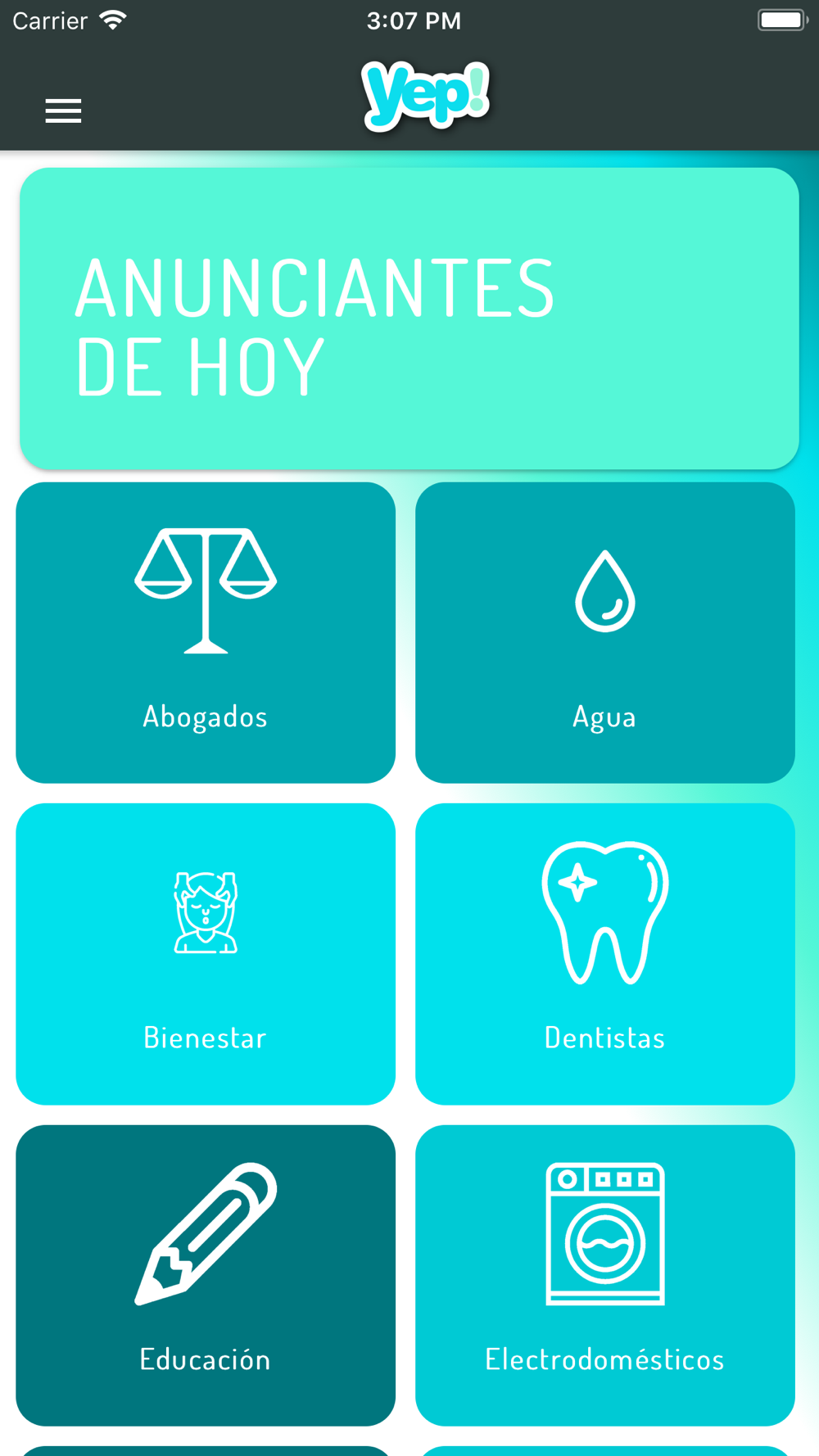Image resolution: width=819 pixels, height=1456 pixels.
Task: Tap the Electrodomésticos category card
Action: pyautogui.click(x=604, y=1274)
